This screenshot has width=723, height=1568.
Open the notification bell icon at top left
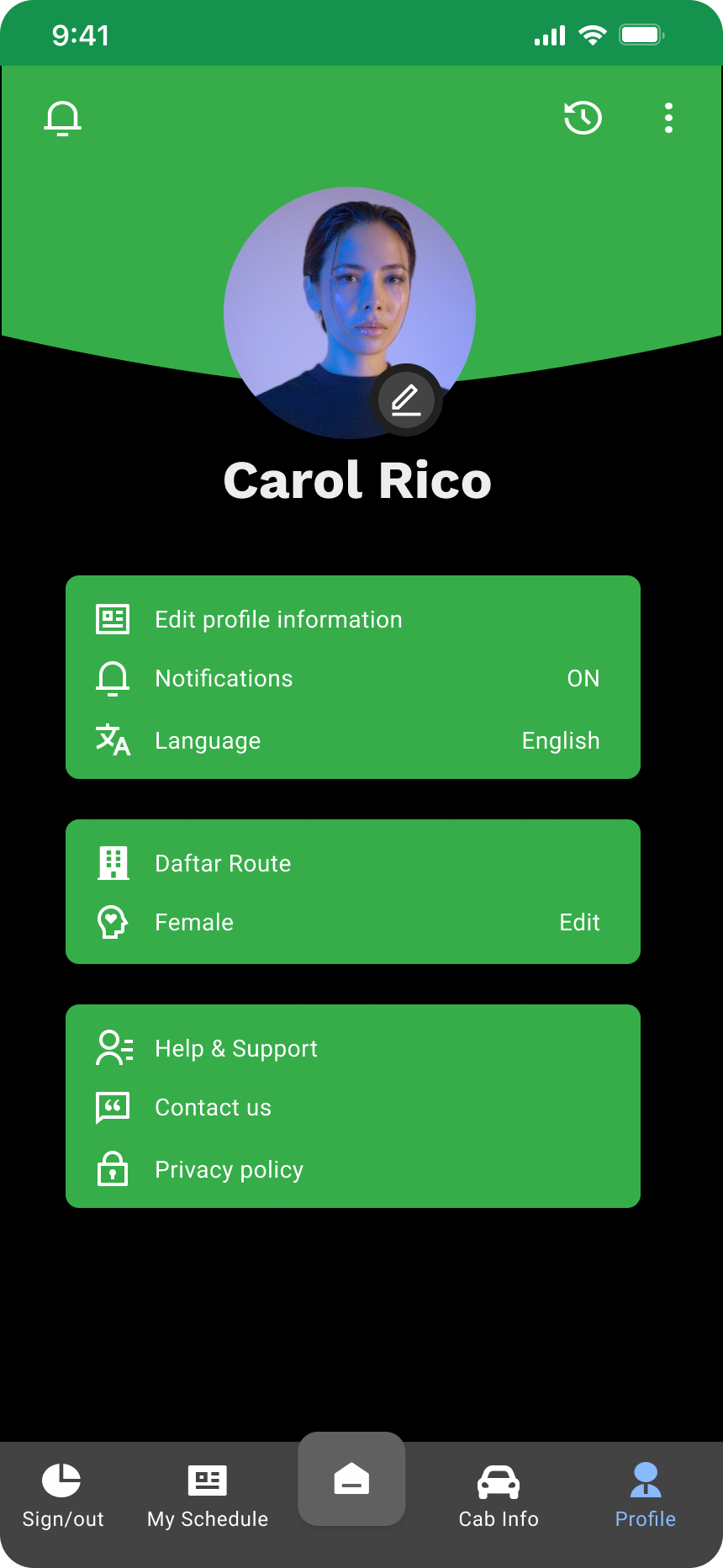click(x=63, y=118)
